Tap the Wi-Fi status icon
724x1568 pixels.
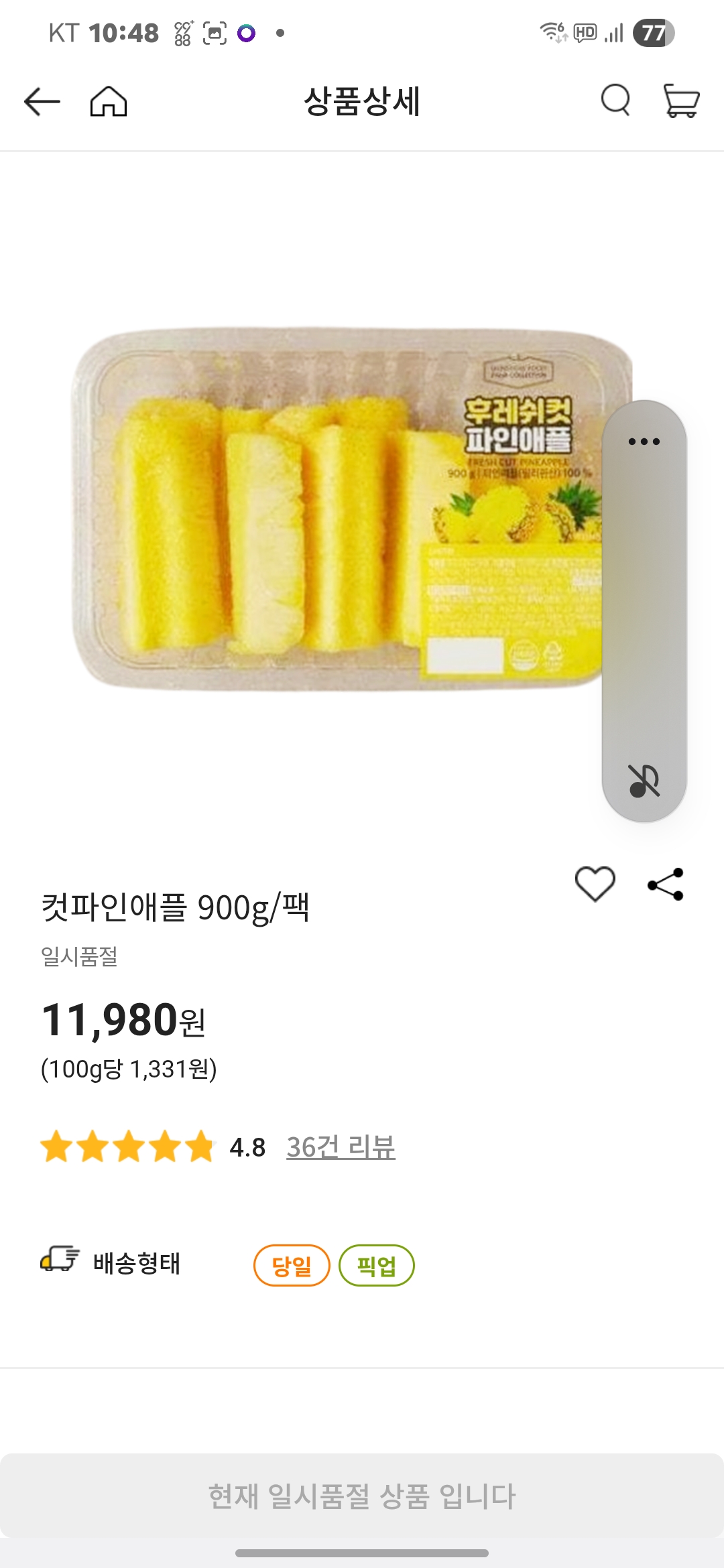(551, 29)
